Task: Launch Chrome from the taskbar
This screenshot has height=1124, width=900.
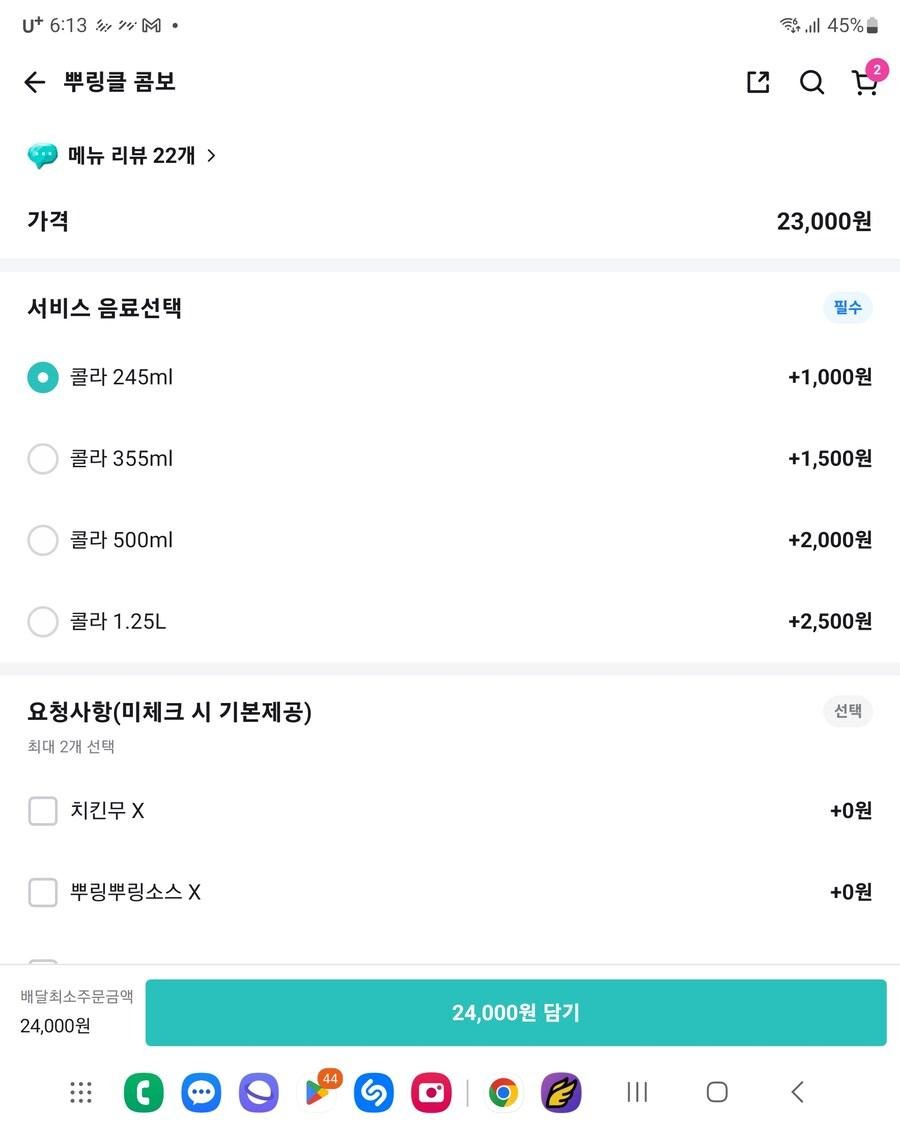Action: pyautogui.click(x=503, y=1093)
